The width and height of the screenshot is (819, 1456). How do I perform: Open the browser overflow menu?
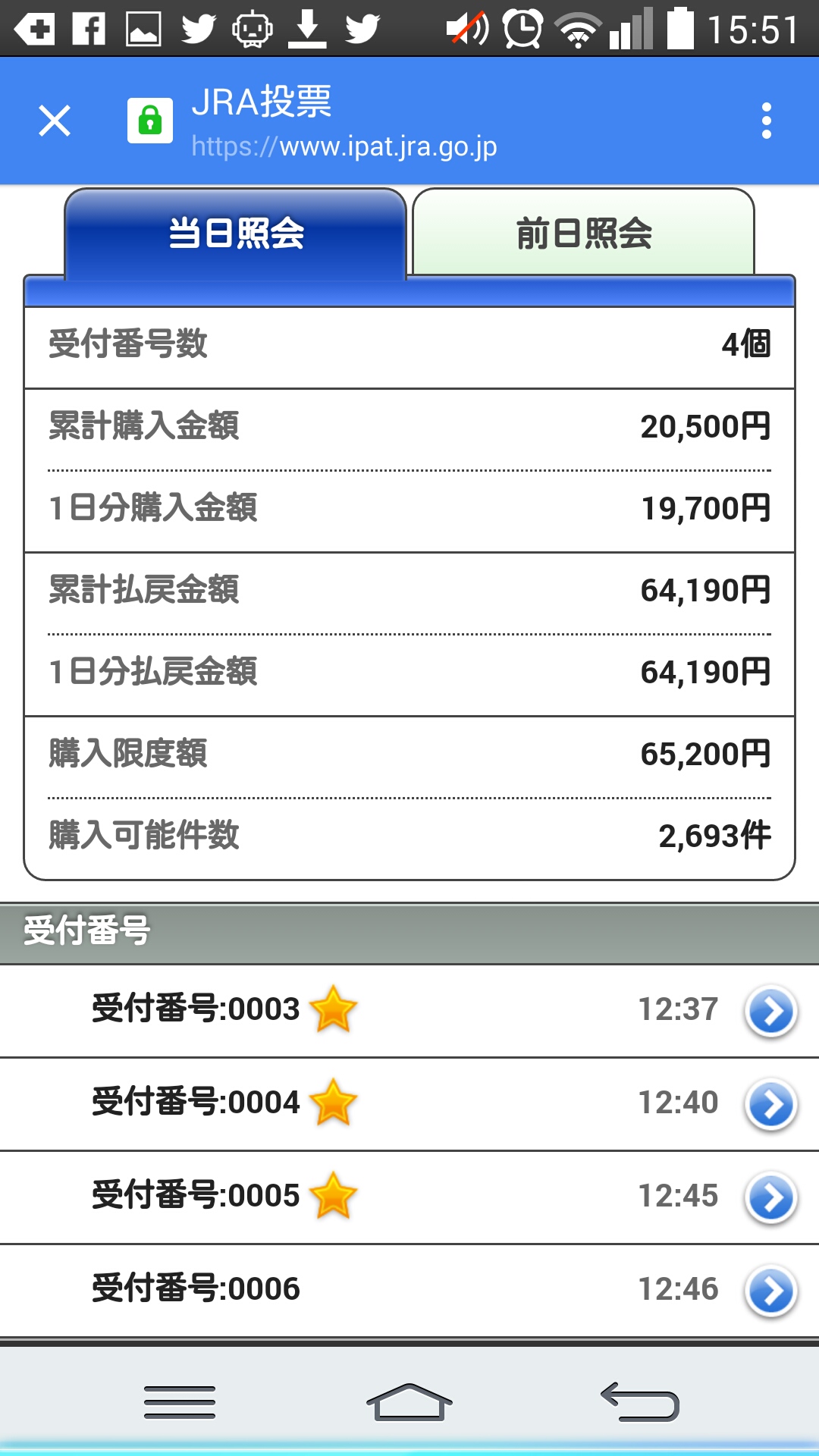(x=766, y=121)
